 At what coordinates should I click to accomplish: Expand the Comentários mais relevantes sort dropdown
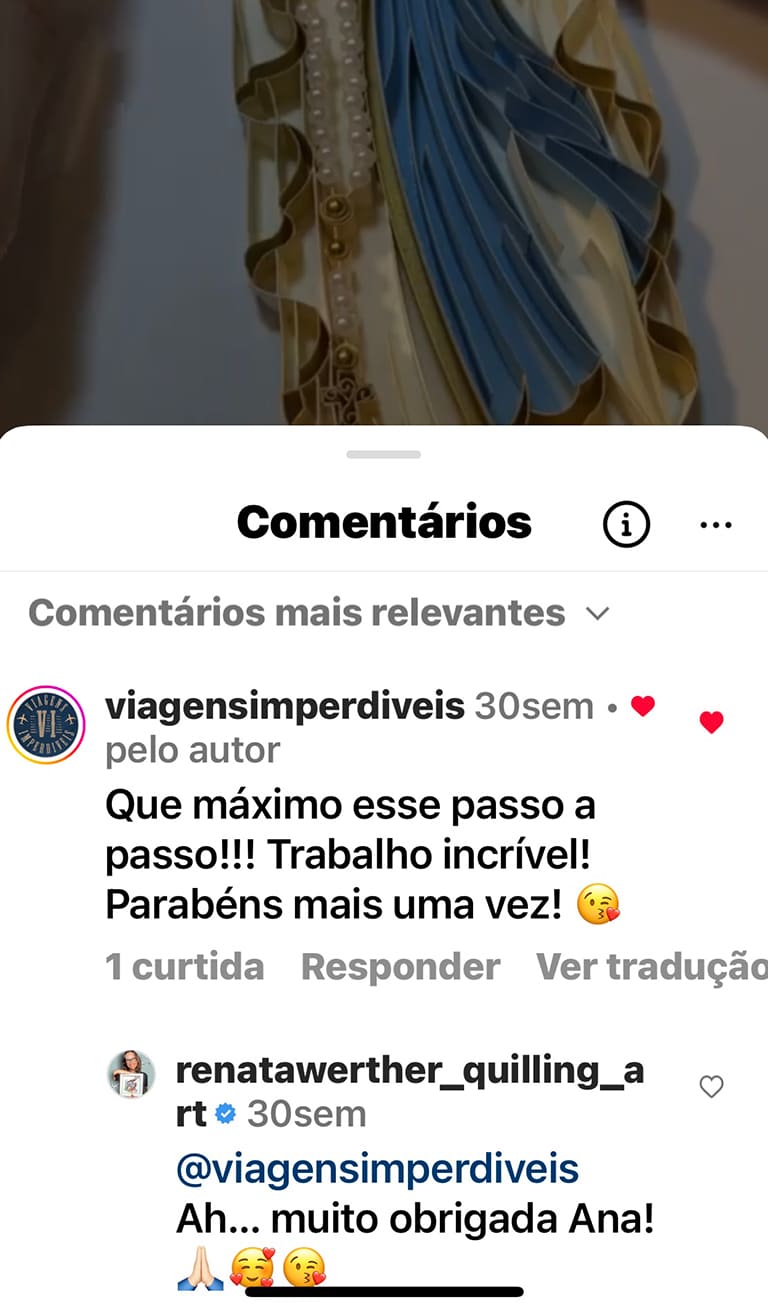(x=319, y=613)
